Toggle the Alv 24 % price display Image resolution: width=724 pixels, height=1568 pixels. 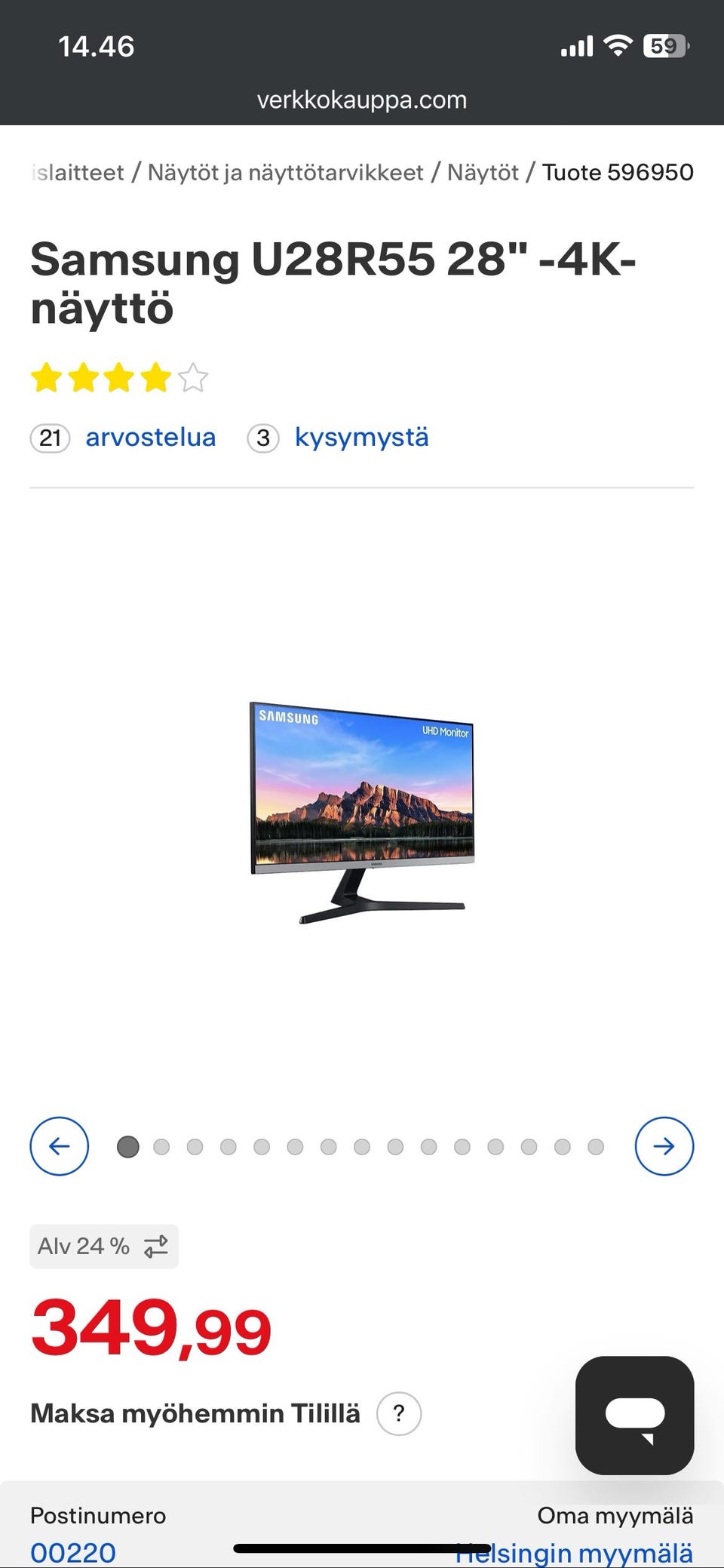coord(104,1246)
